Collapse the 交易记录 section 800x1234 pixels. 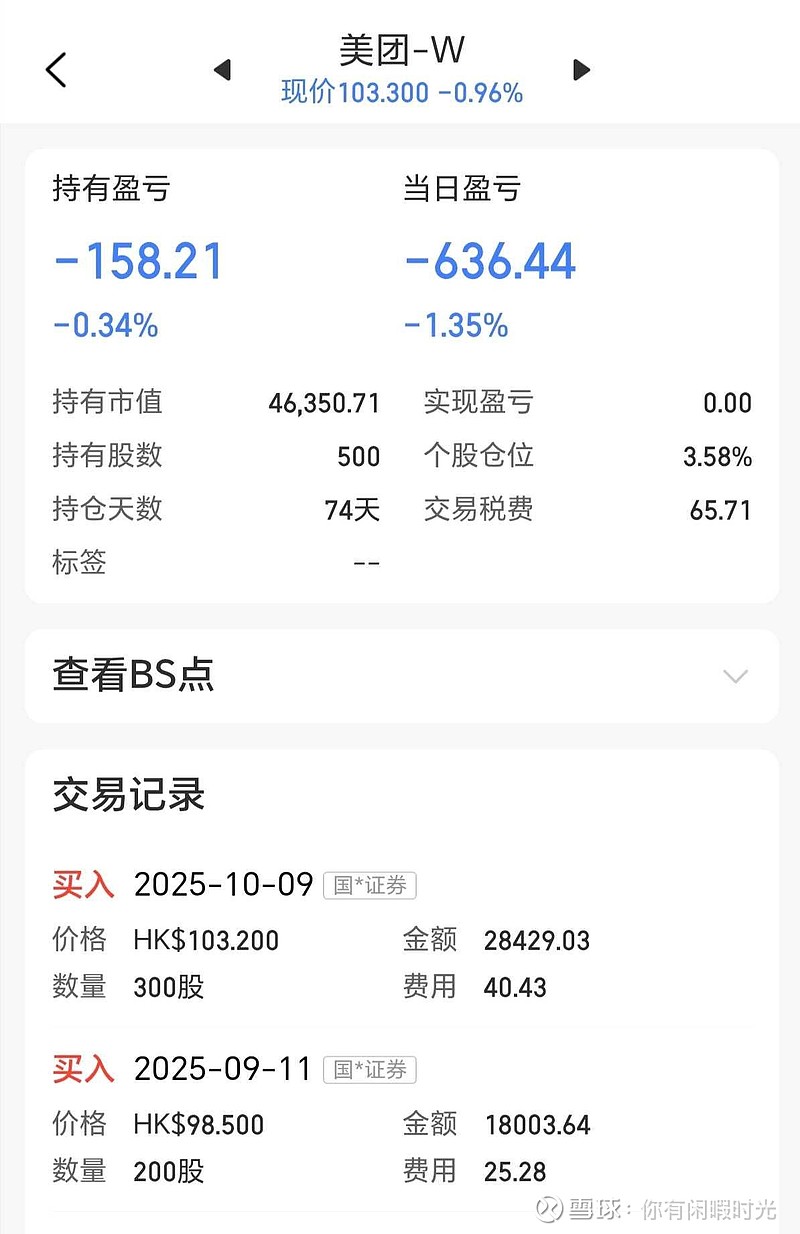[128, 796]
